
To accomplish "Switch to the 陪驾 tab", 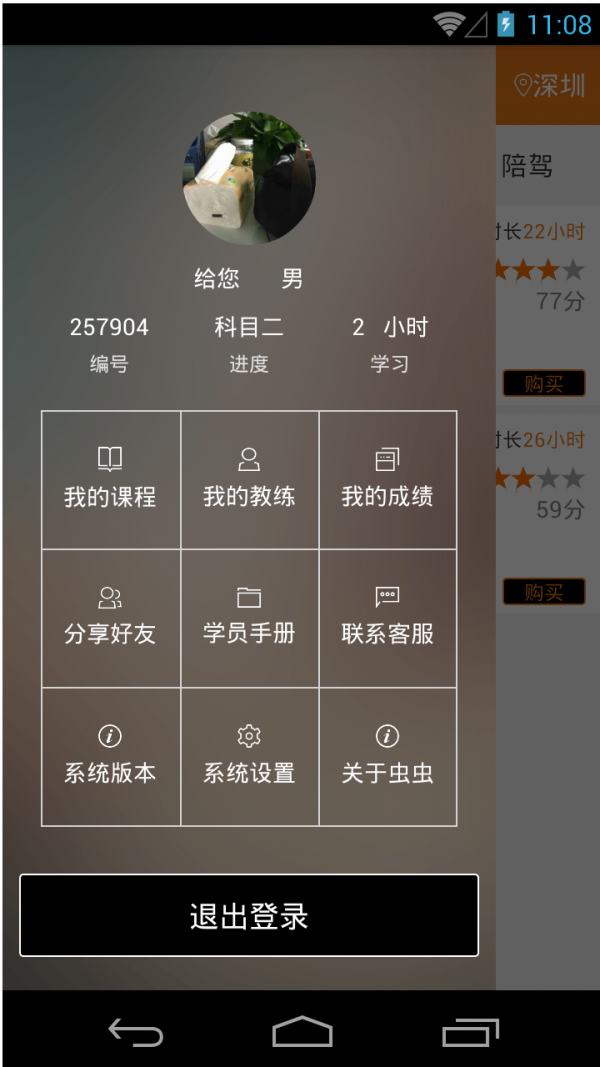I will (528, 166).
